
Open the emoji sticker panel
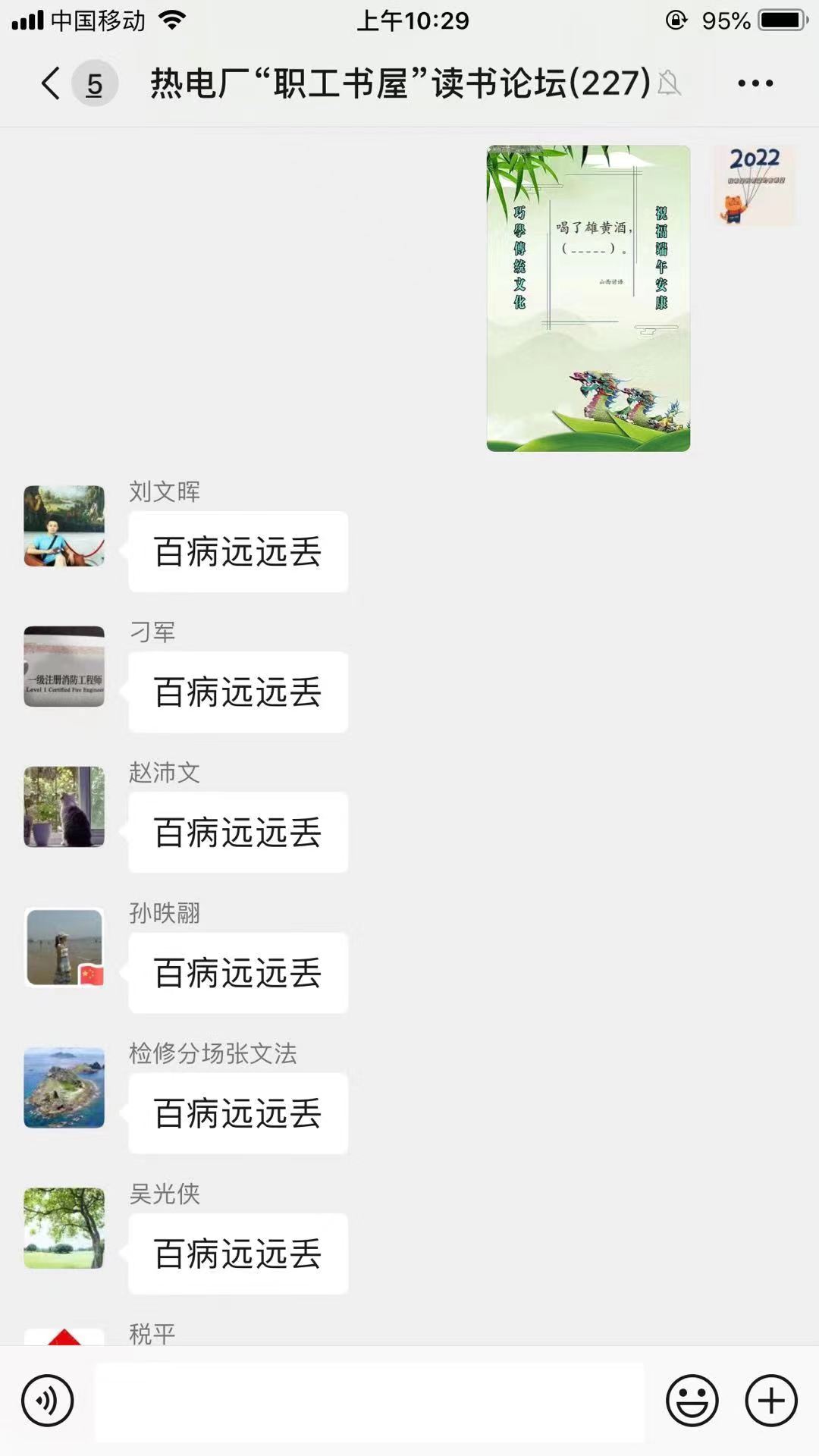pos(692,1401)
